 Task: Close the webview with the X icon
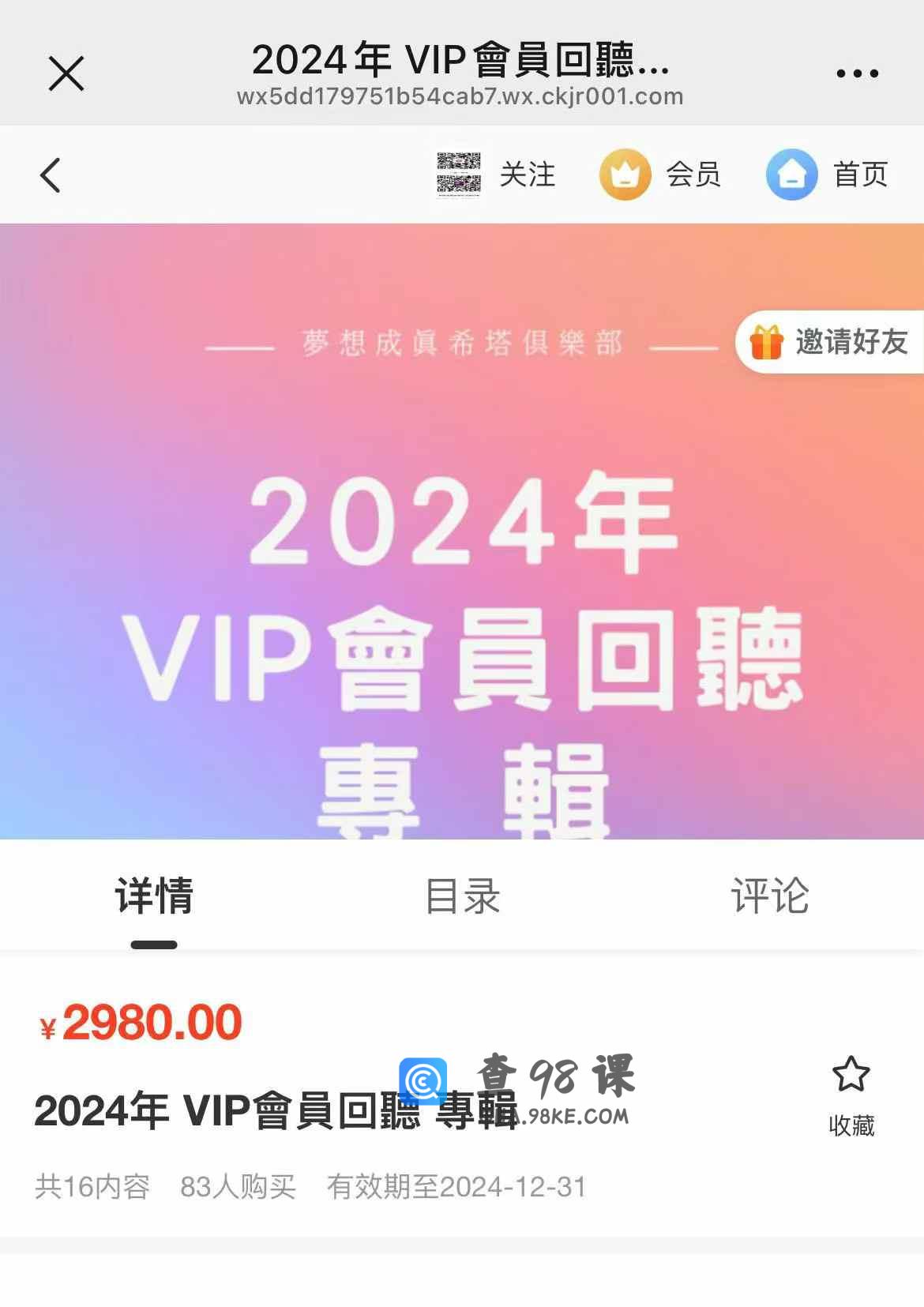66,73
